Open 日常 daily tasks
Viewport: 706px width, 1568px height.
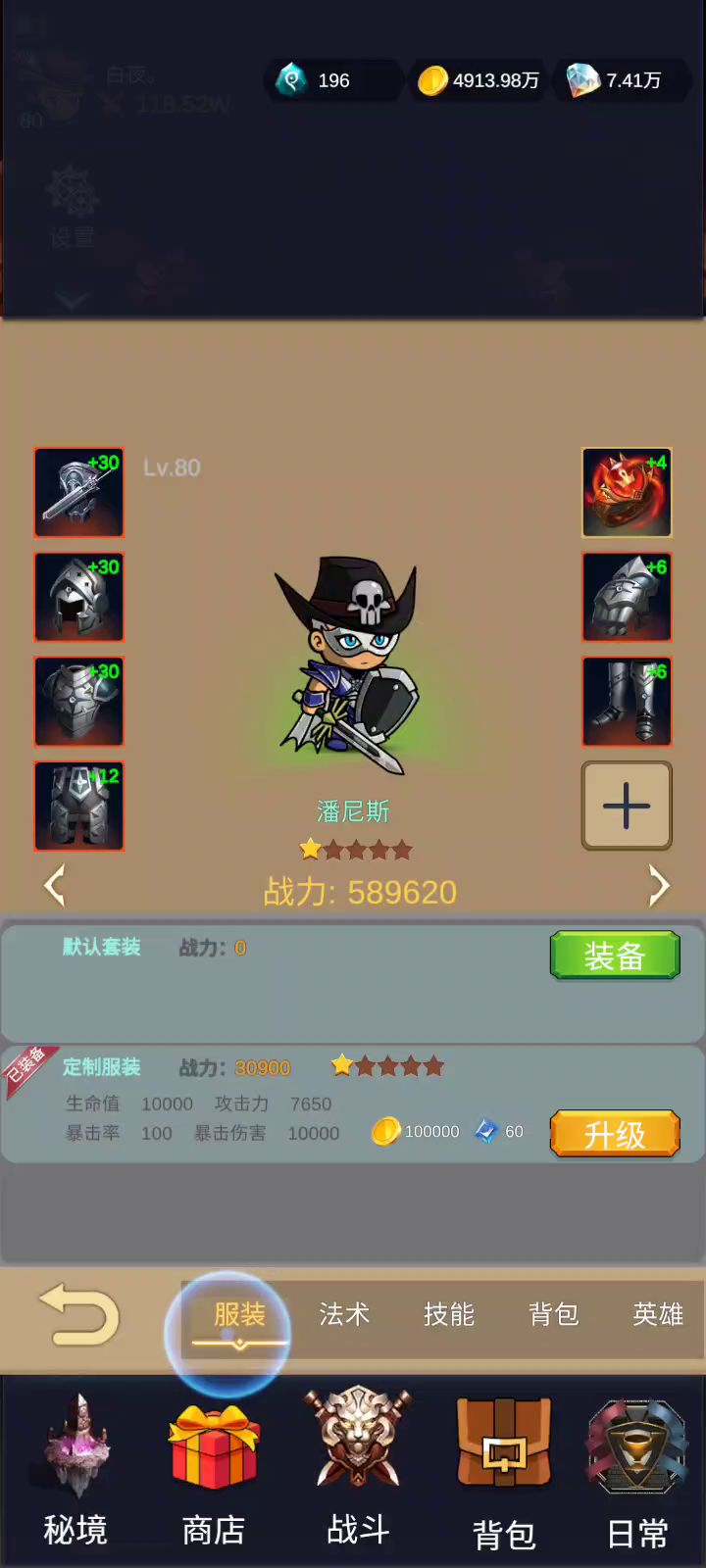[x=637, y=1470]
